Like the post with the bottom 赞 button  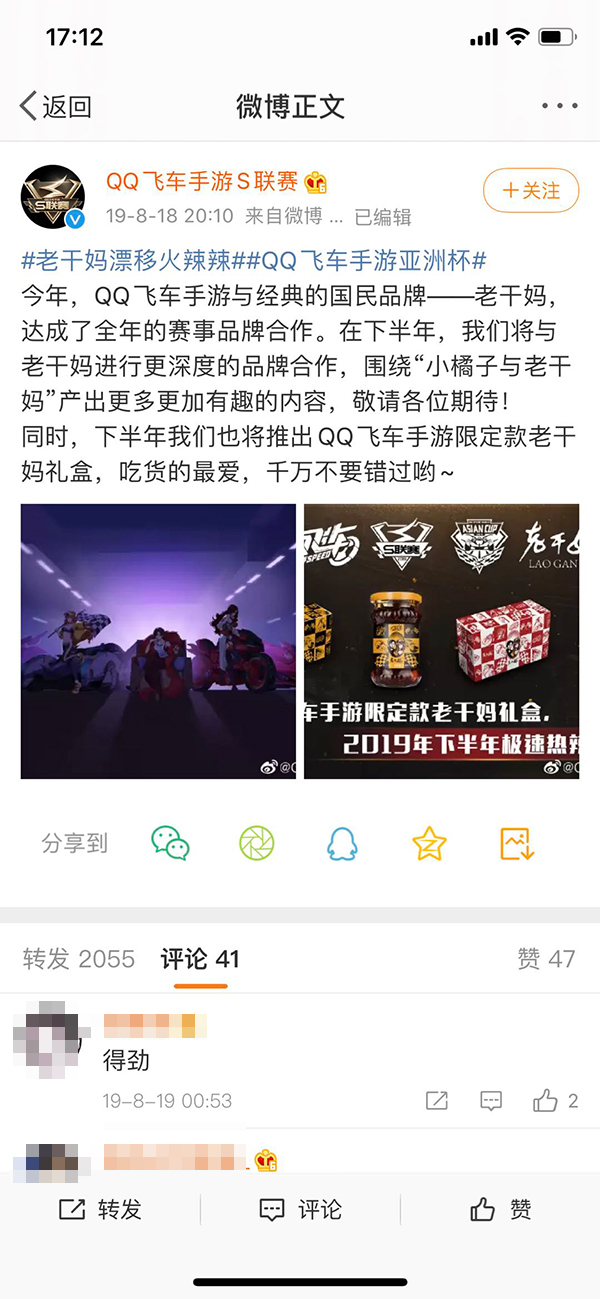(x=500, y=1209)
